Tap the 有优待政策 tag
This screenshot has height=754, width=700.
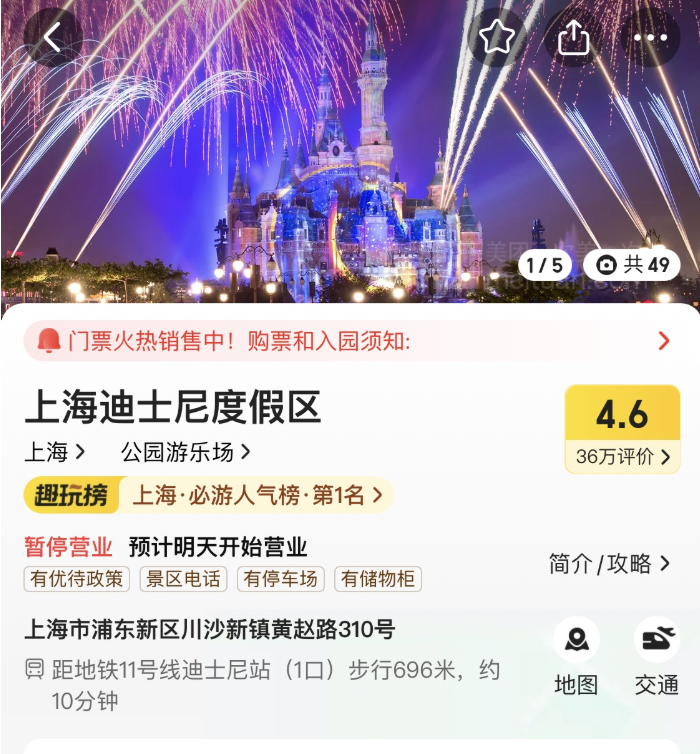[x=77, y=579]
